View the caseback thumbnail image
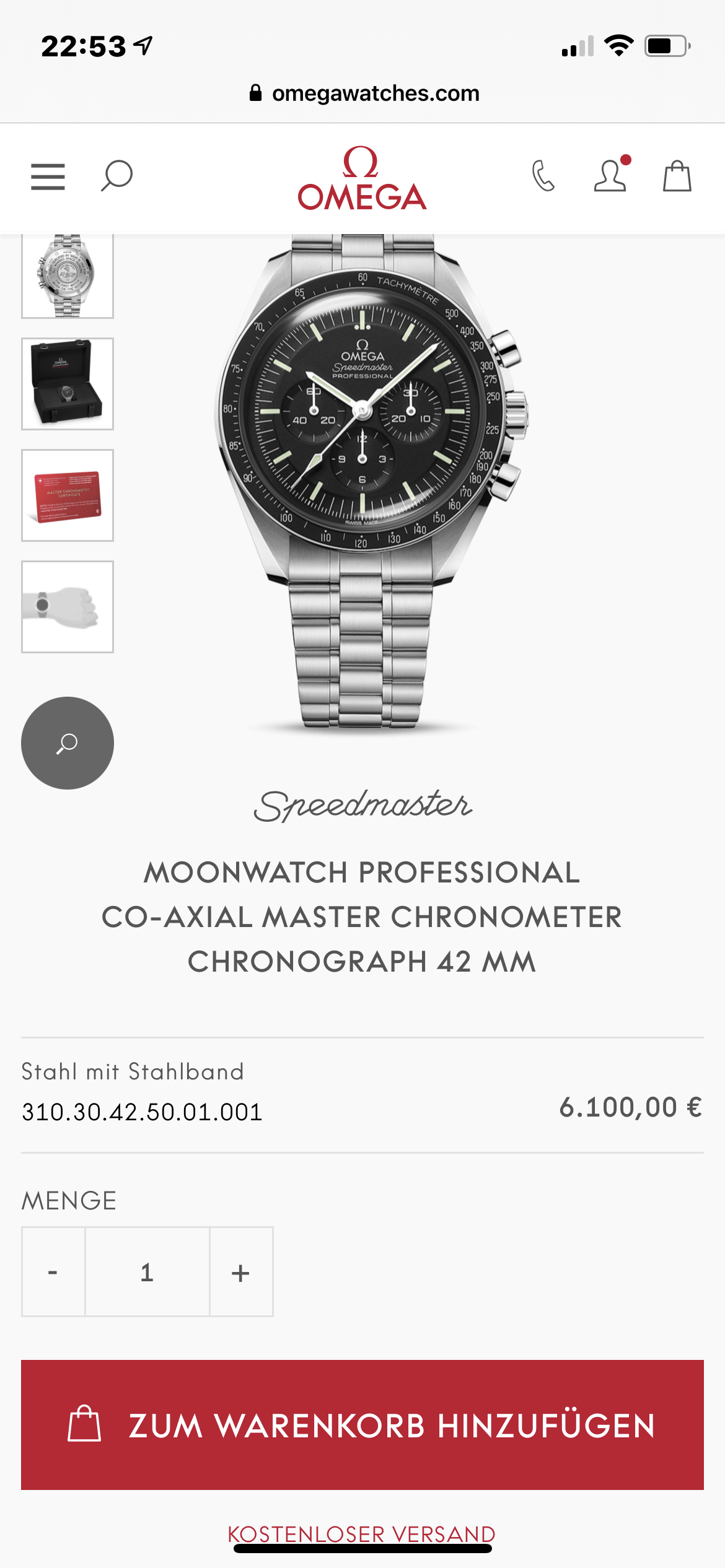Image resolution: width=725 pixels, height=1568 pixels. click(68, 276)
